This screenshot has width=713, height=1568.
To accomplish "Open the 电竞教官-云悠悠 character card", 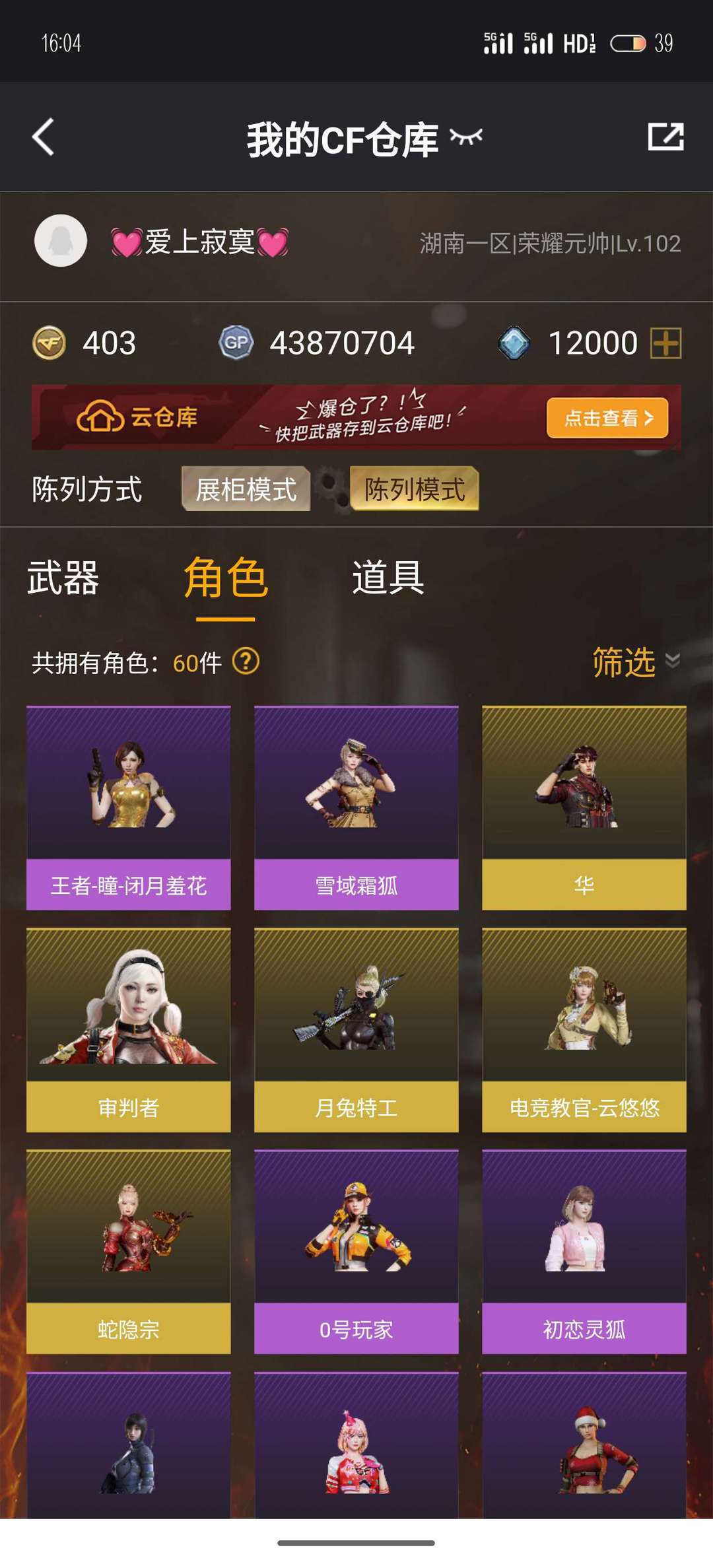I will tap(584, 1030).
